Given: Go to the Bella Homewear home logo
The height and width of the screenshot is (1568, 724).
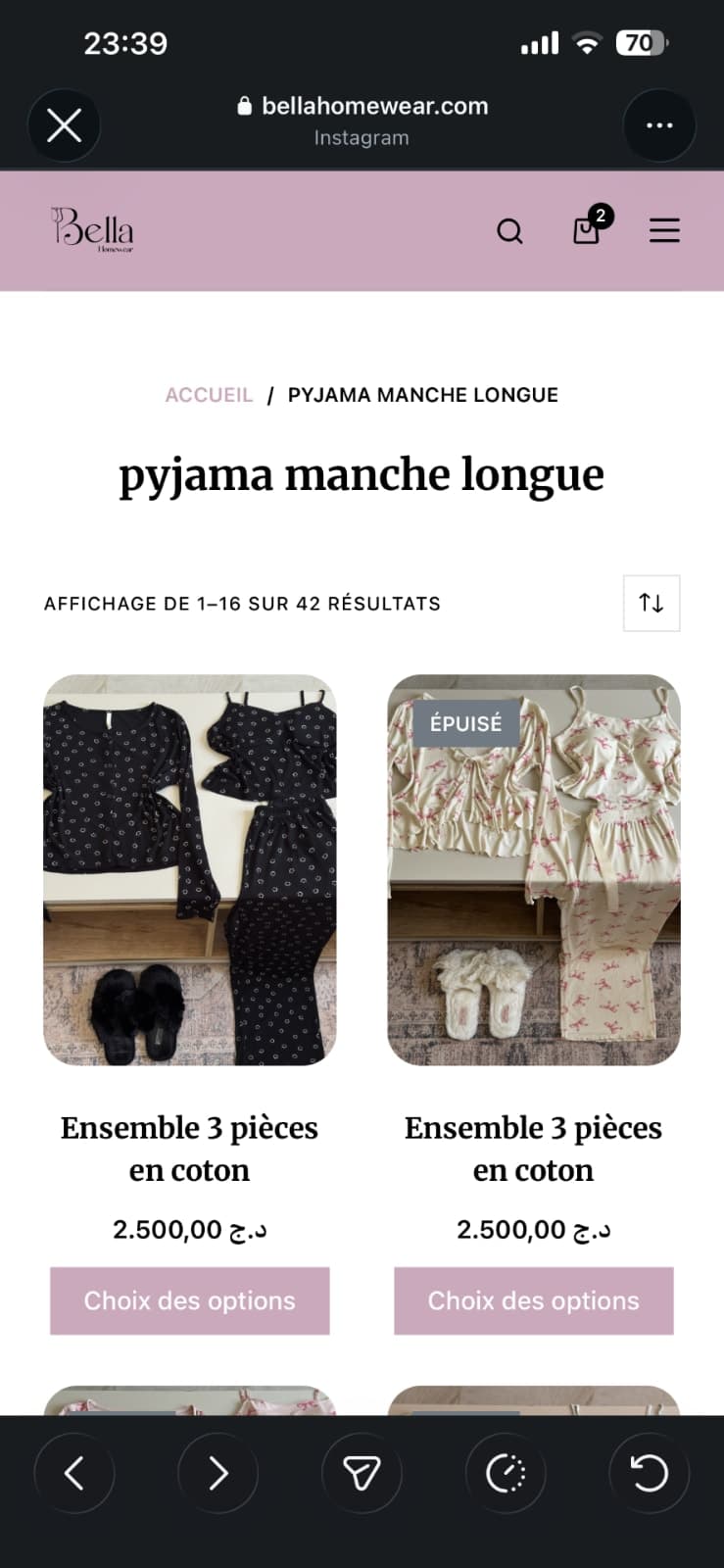Looking at the screenshot, I should pos(92,229).
